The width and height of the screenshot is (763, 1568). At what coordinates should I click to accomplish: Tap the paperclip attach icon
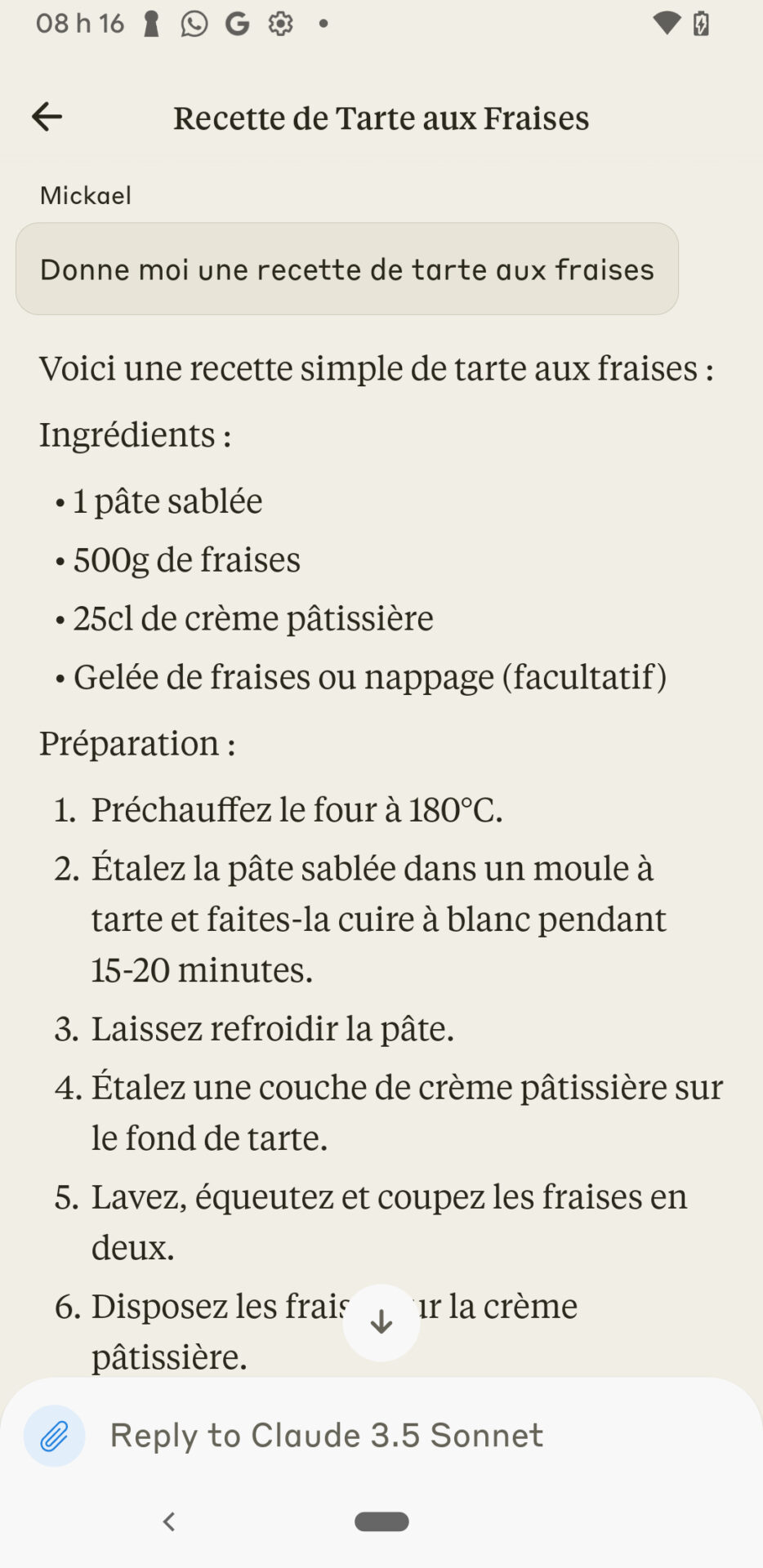(x=54, y=1436)
